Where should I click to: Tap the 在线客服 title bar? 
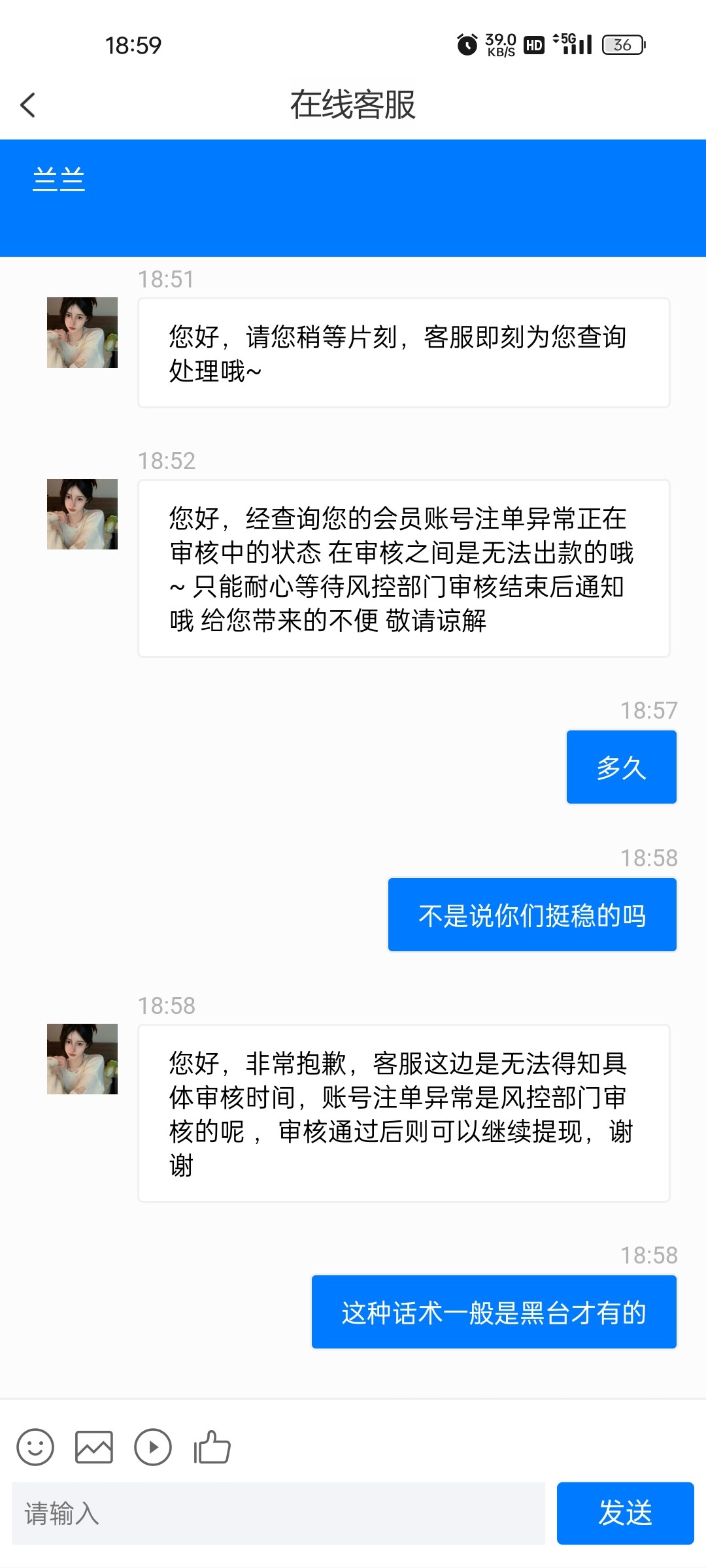(x=353, y=103)
